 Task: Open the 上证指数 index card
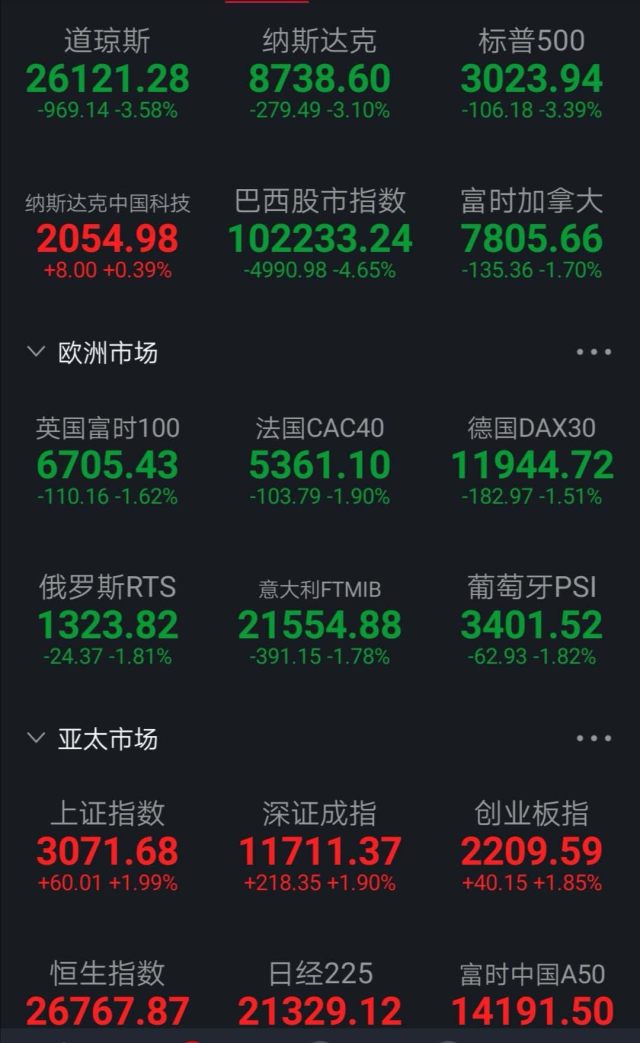[x=107, y=849]
